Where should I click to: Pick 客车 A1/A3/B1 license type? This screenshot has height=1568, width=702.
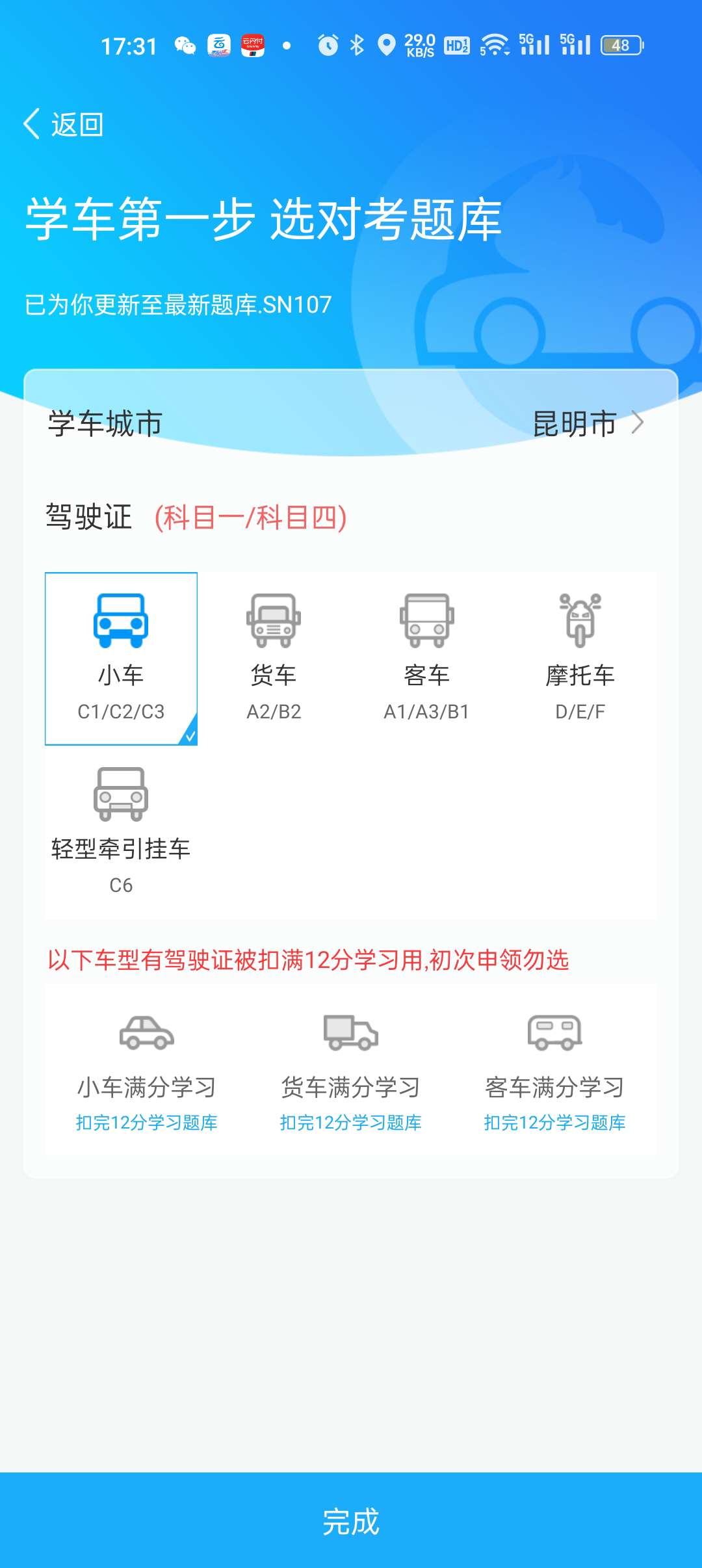426,658
